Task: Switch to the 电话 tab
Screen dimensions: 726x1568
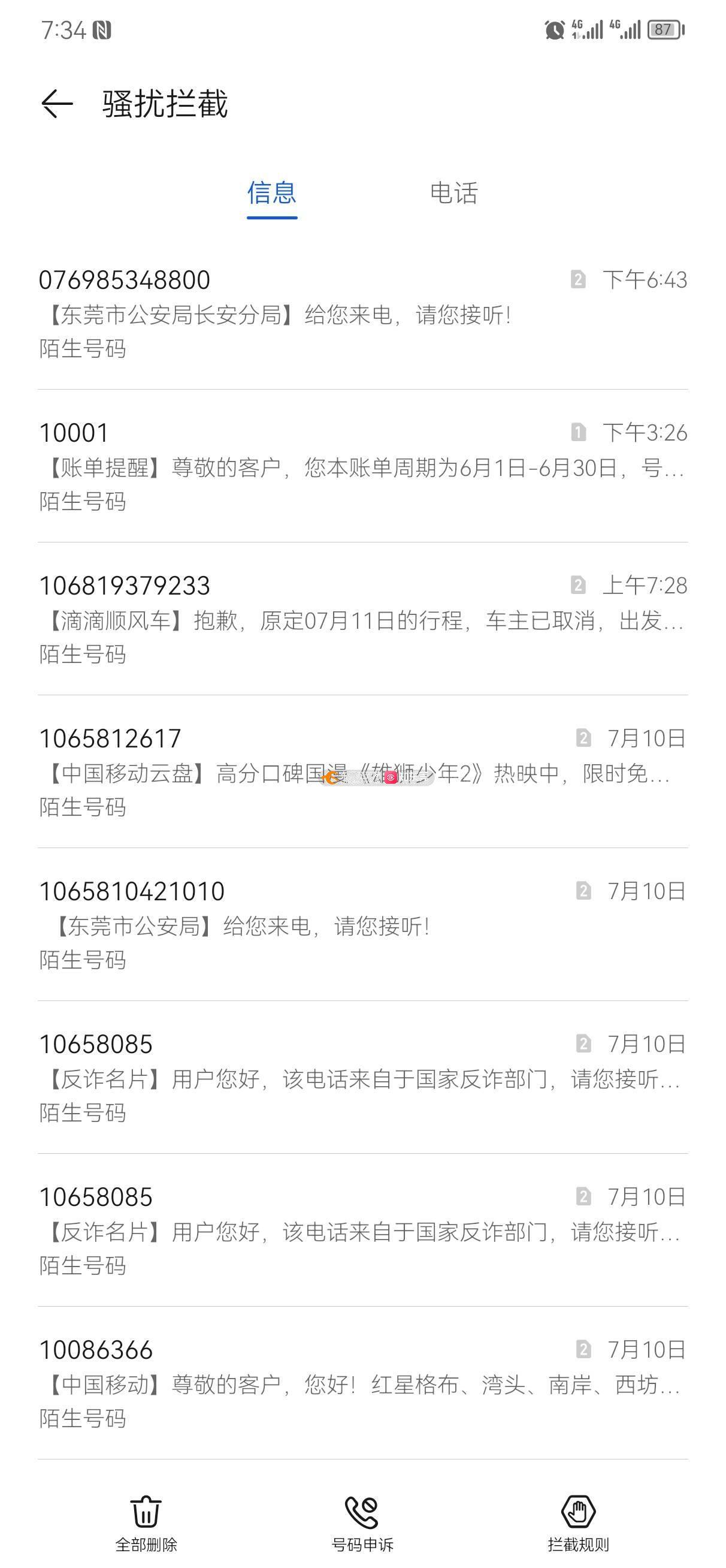Action: tap(453, 193)
